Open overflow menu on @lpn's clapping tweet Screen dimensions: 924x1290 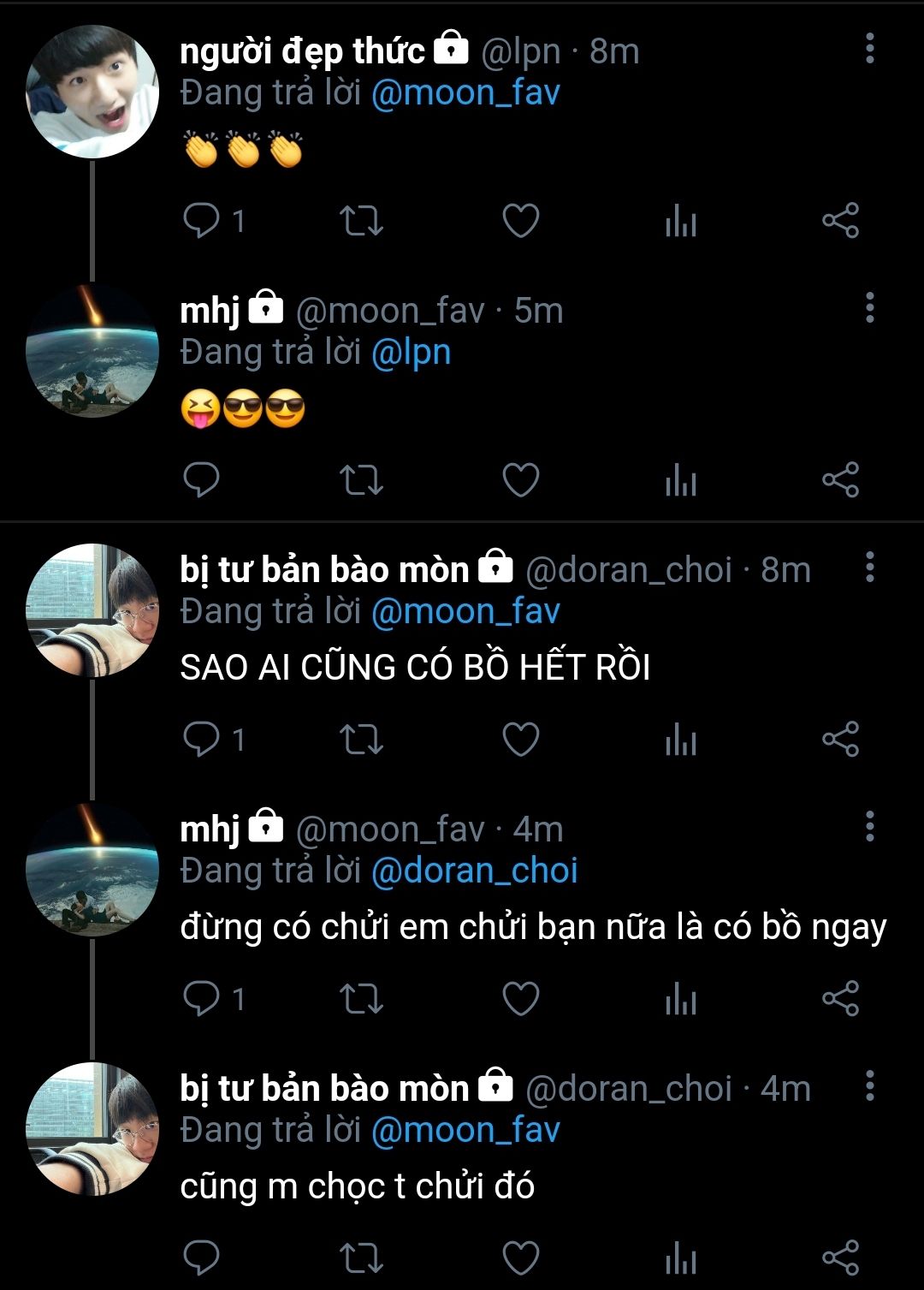869,49
